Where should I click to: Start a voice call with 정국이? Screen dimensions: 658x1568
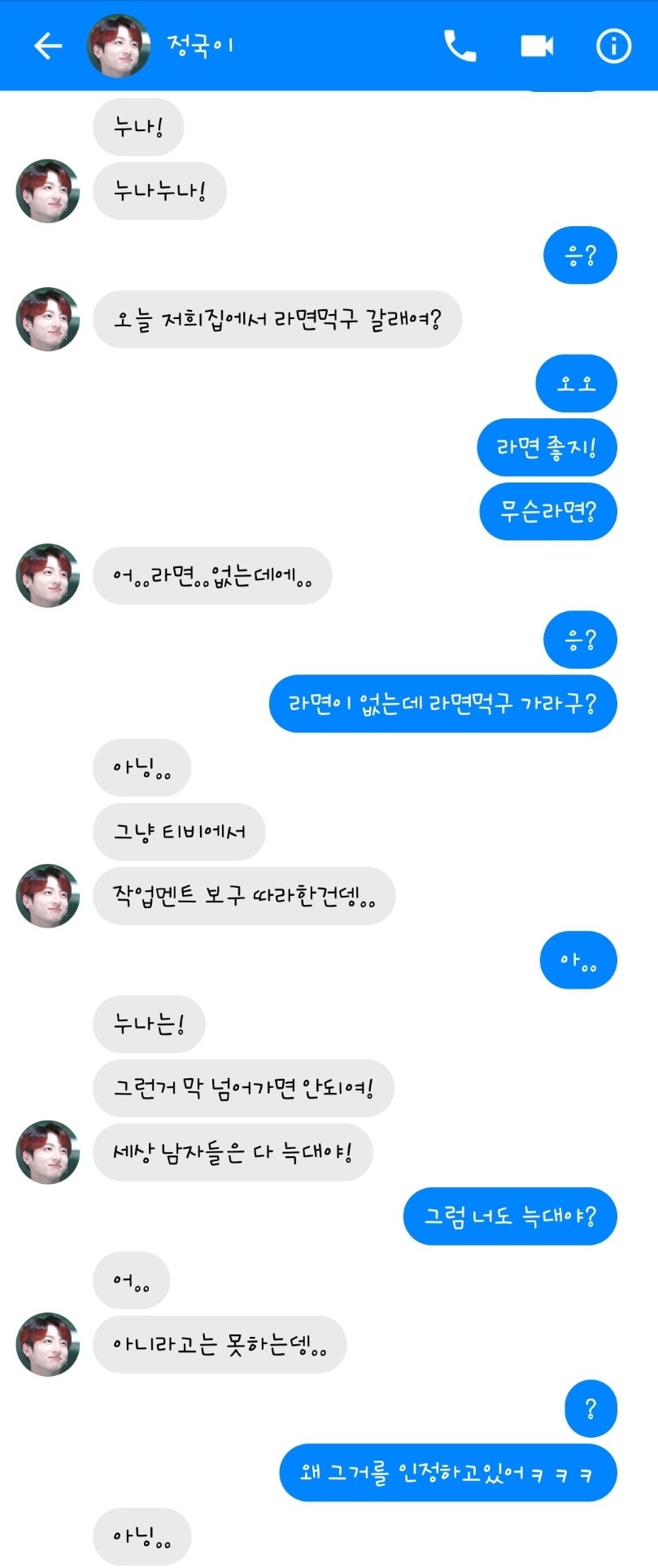pyautogui.click(x=460, y=46)
